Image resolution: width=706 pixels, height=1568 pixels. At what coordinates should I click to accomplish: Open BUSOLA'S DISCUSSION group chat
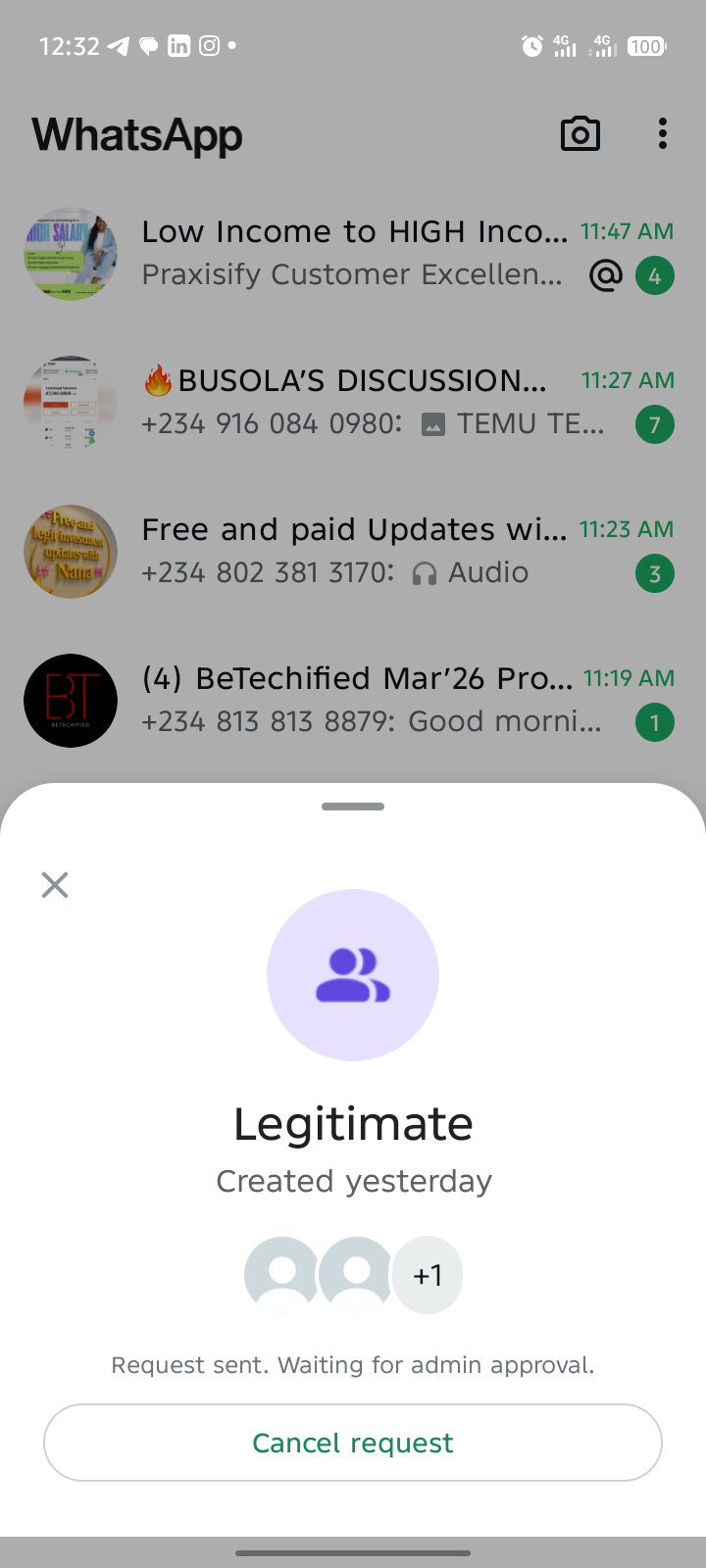(x=353, y=402)
